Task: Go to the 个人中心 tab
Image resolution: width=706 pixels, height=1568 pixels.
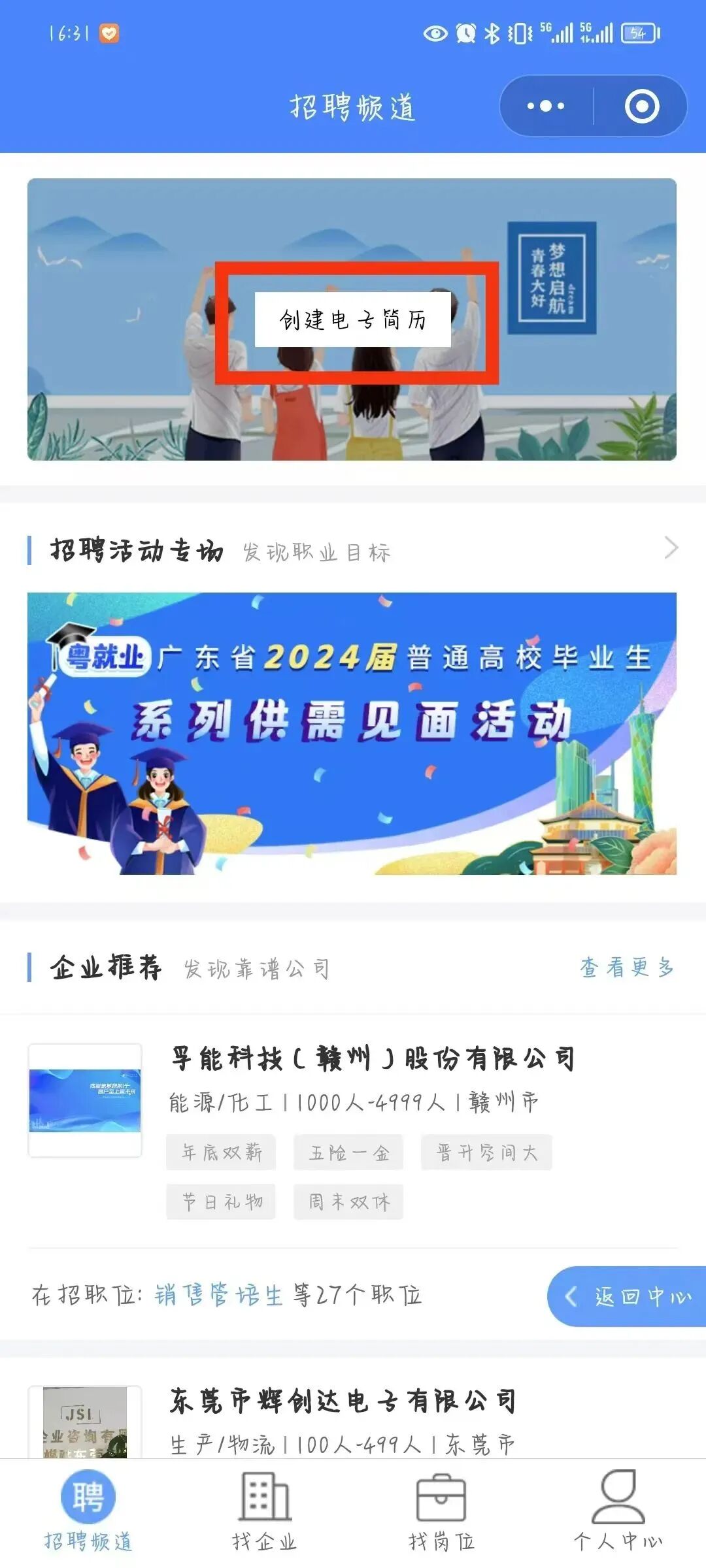Action: coord(618,1511)
